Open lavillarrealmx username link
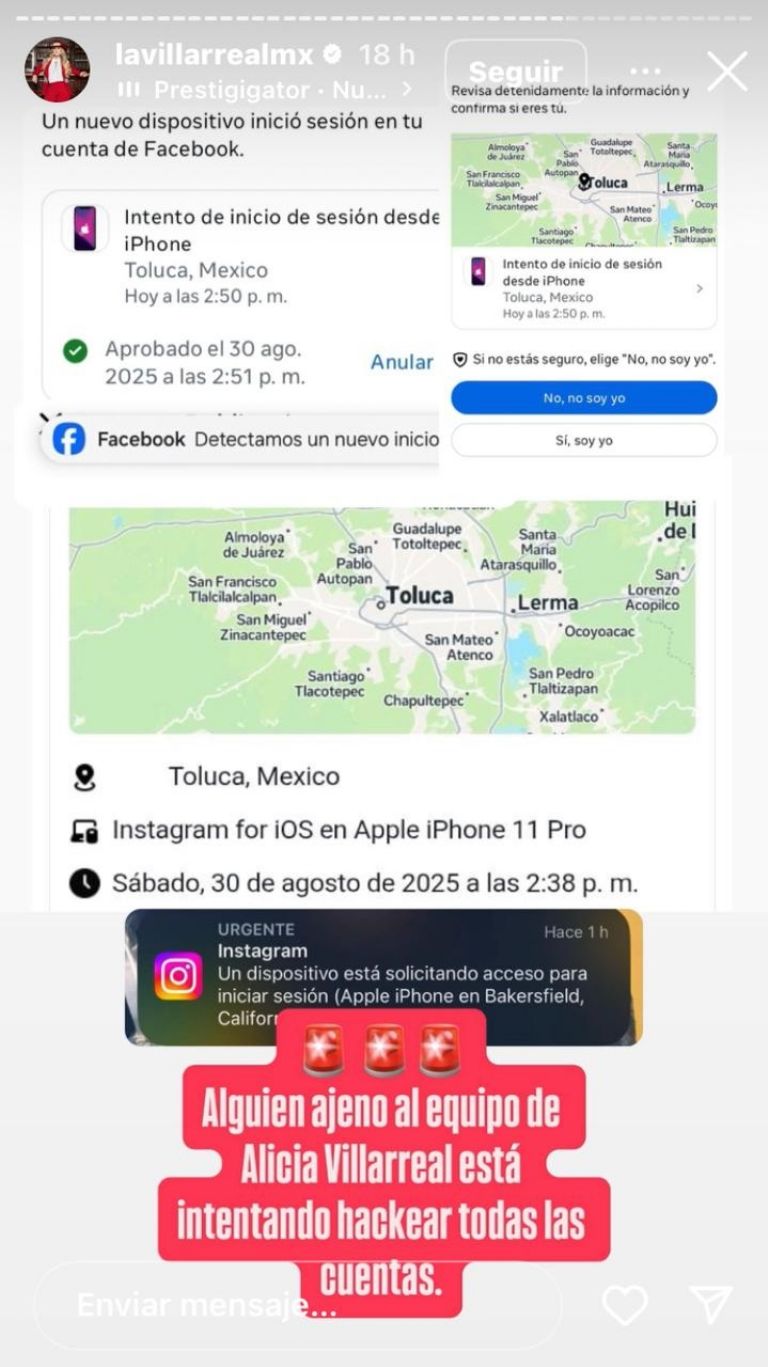 [x=214, y=54]
